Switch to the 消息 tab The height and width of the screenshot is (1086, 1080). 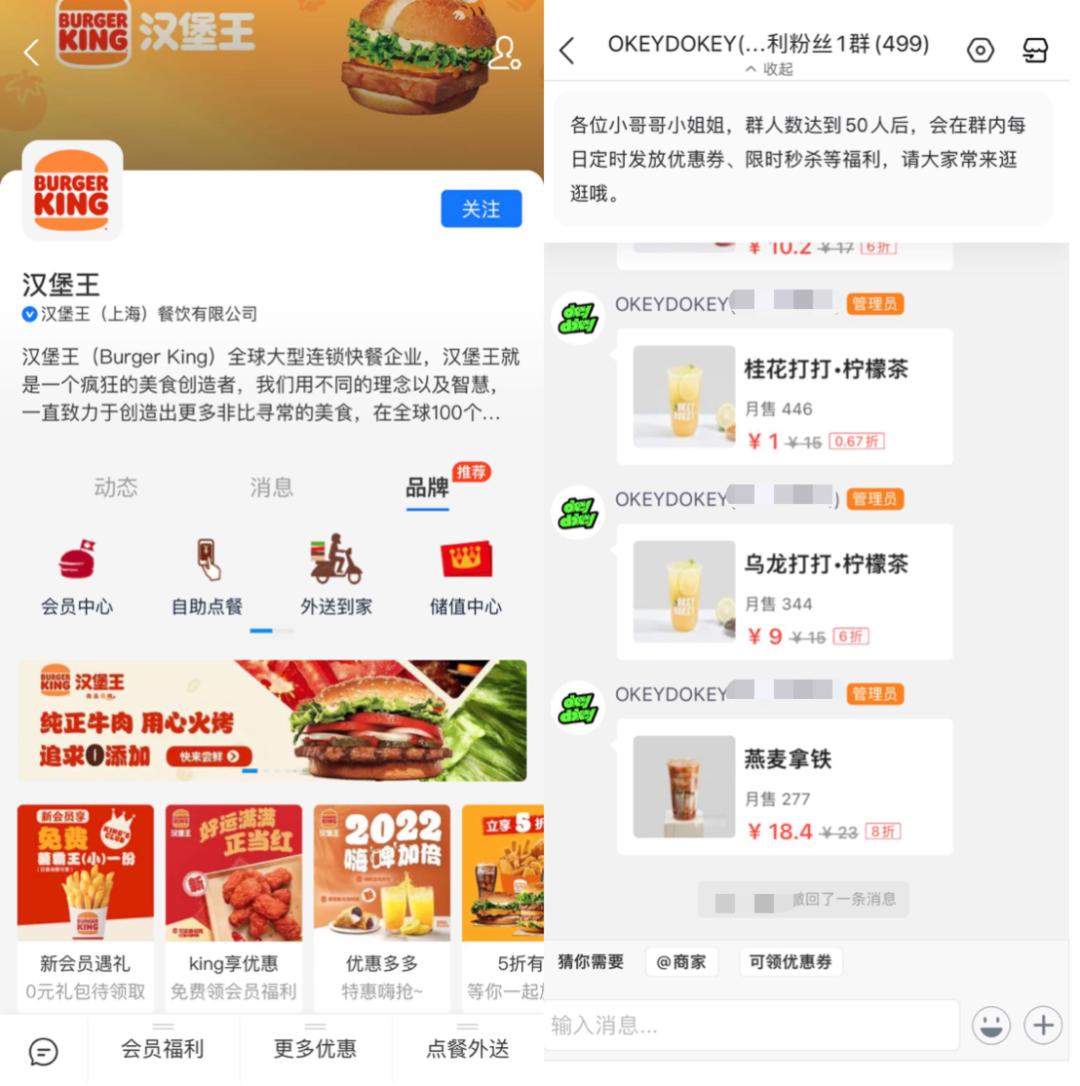click(272, 488)
